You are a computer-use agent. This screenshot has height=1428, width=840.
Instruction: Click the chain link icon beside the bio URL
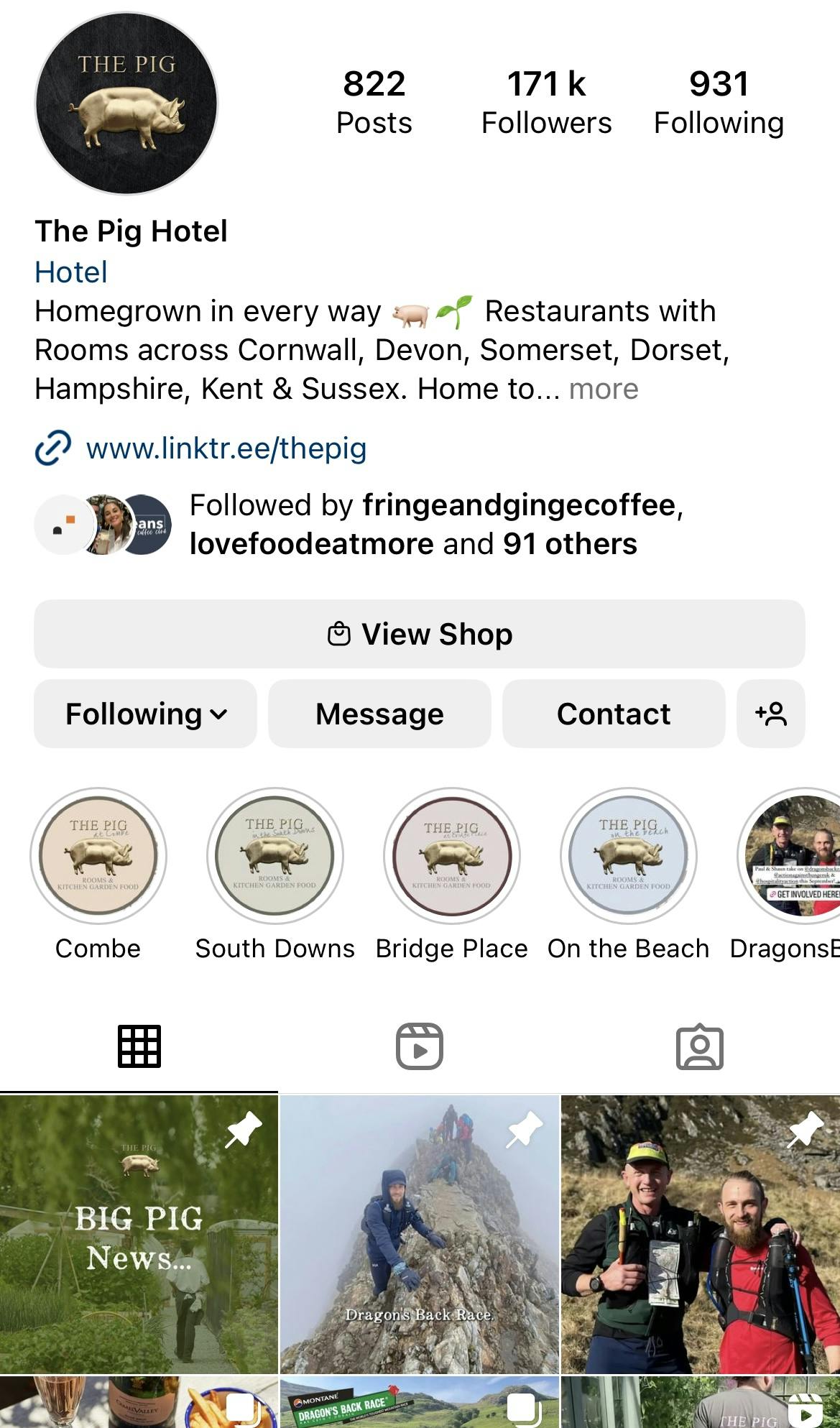52,448
